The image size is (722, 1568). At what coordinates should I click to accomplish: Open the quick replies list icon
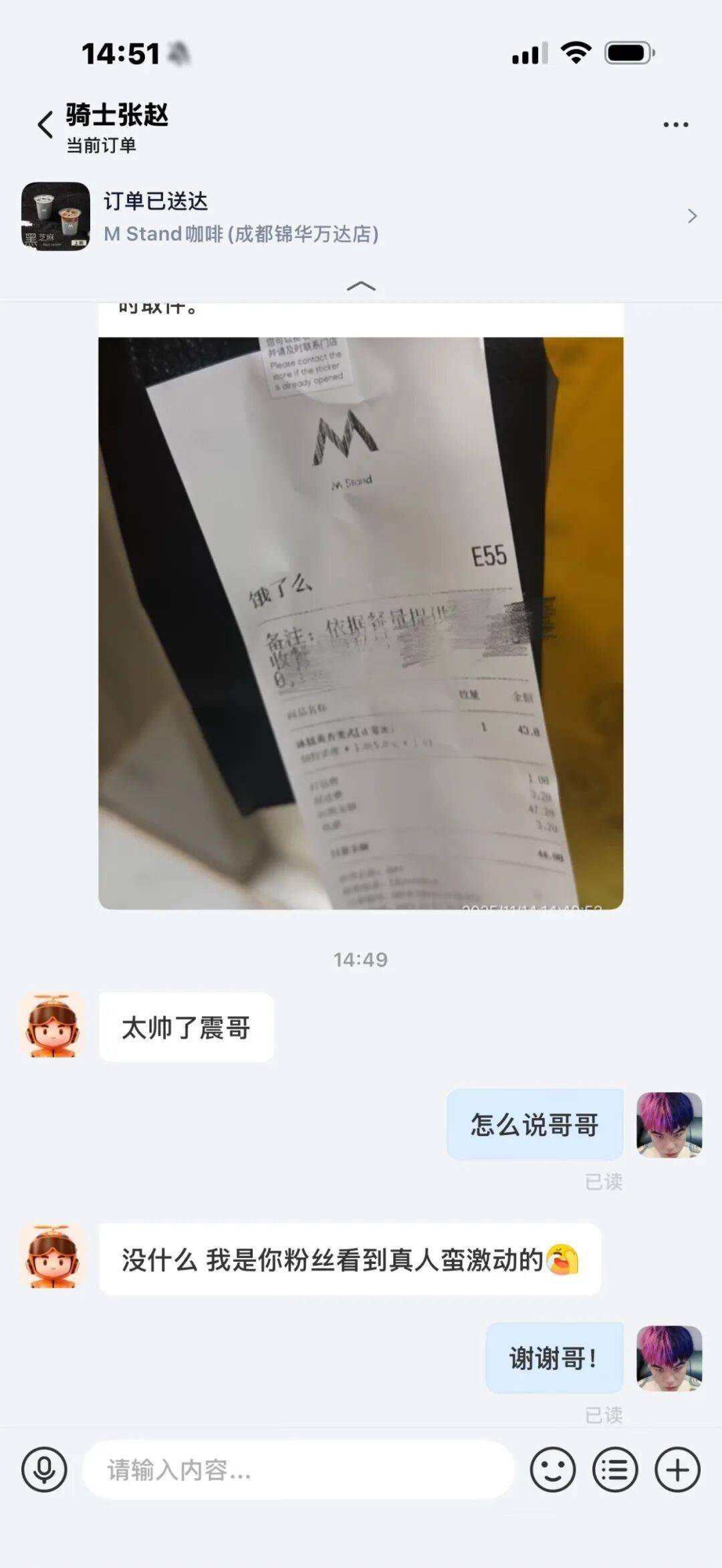click(615, 1470)
